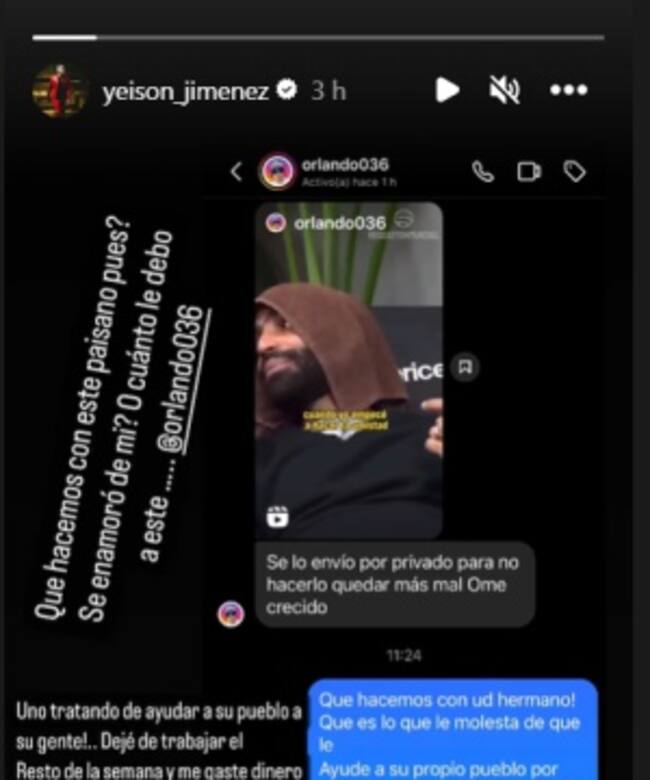Open the story overflow menu
The height and width of the screenshot is (780, 650).
point(568,91)
